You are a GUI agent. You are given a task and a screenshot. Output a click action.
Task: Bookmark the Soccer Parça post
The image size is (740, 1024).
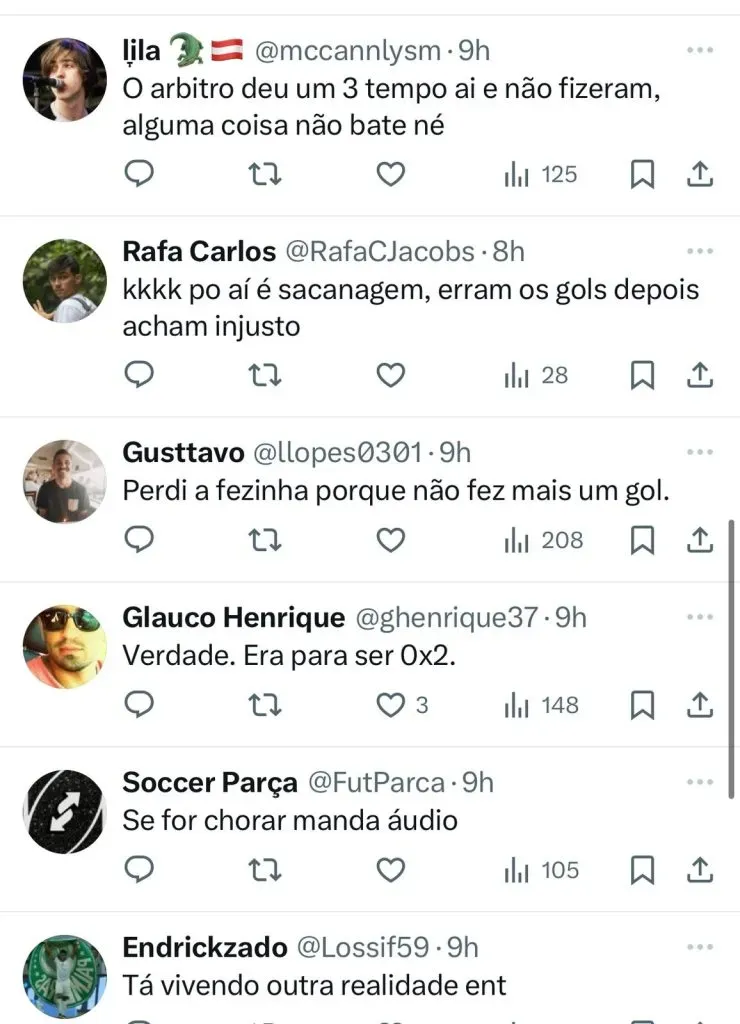pyautogui.click(x=642, y=871)
